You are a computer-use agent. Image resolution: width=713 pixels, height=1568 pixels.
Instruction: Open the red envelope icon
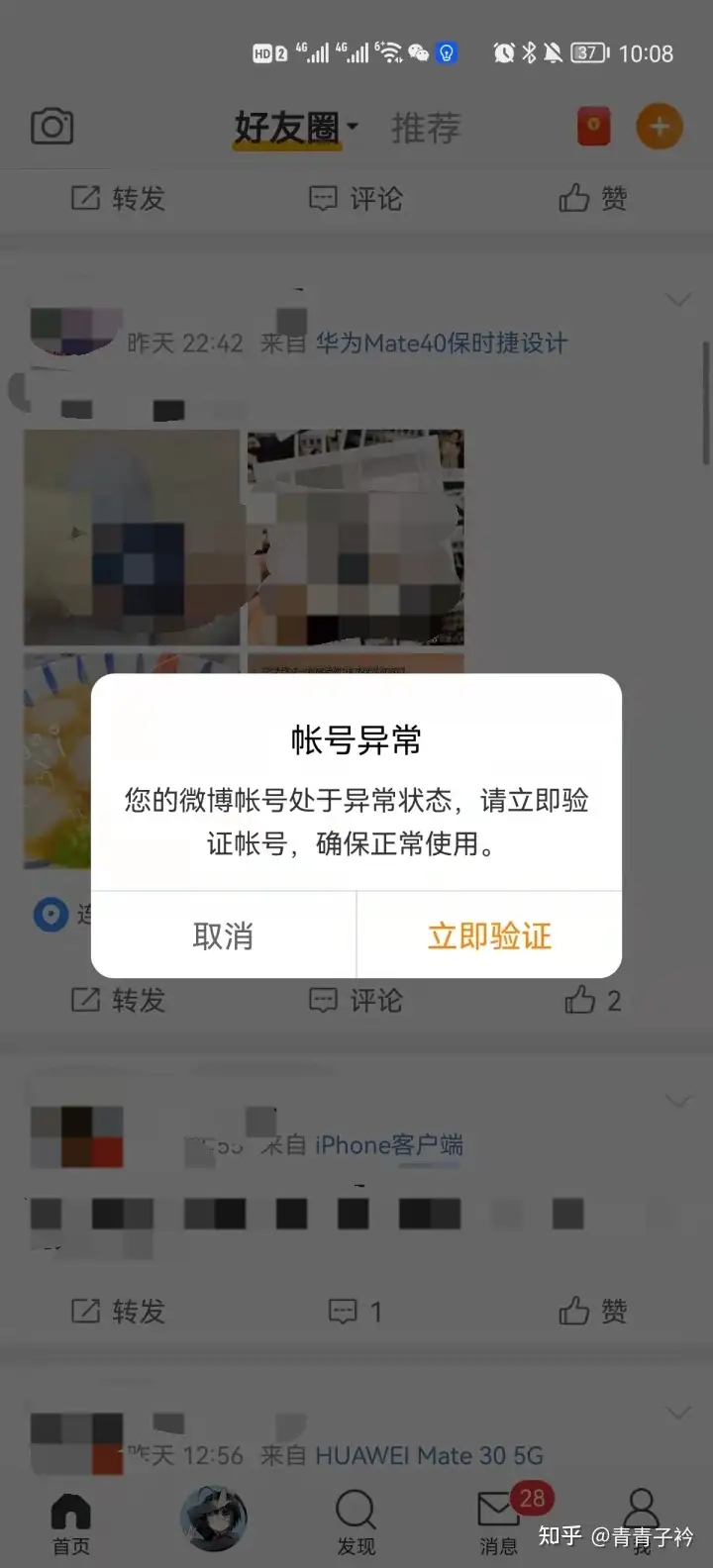coord(593,127)
